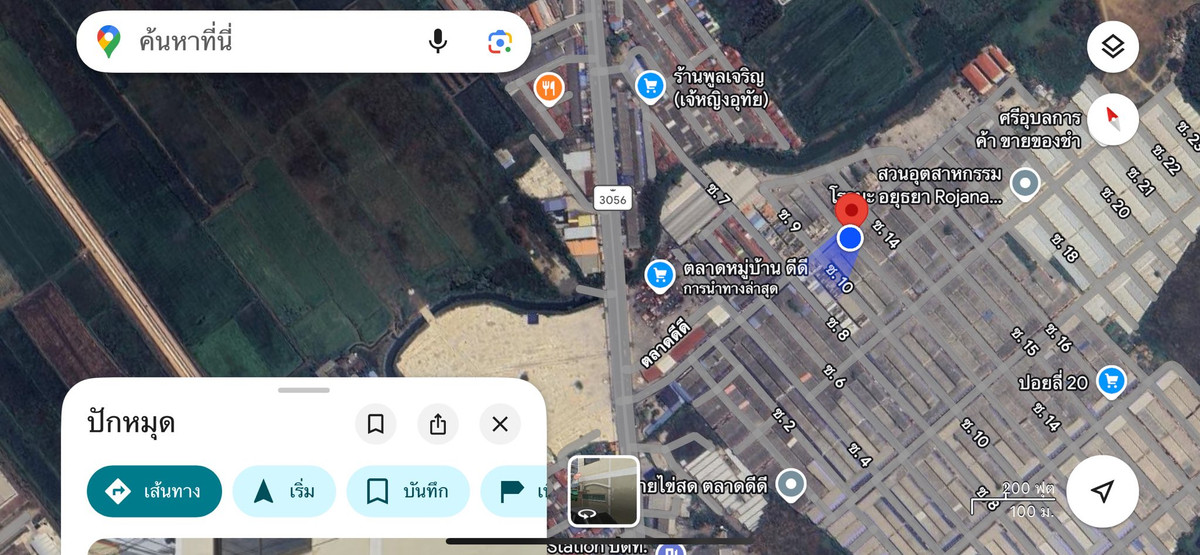
Task: Open the "ตลาดหมู่บ้าน ดีดี" place marker
Action: 659,274
